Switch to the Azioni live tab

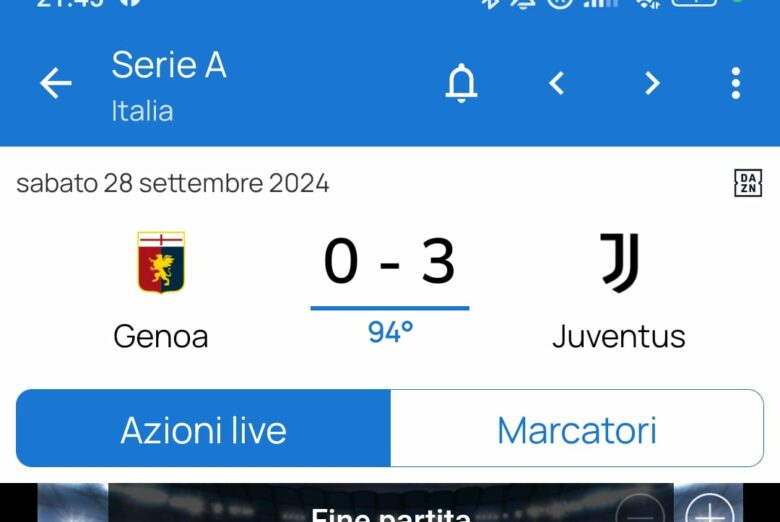tap(203, 429)
